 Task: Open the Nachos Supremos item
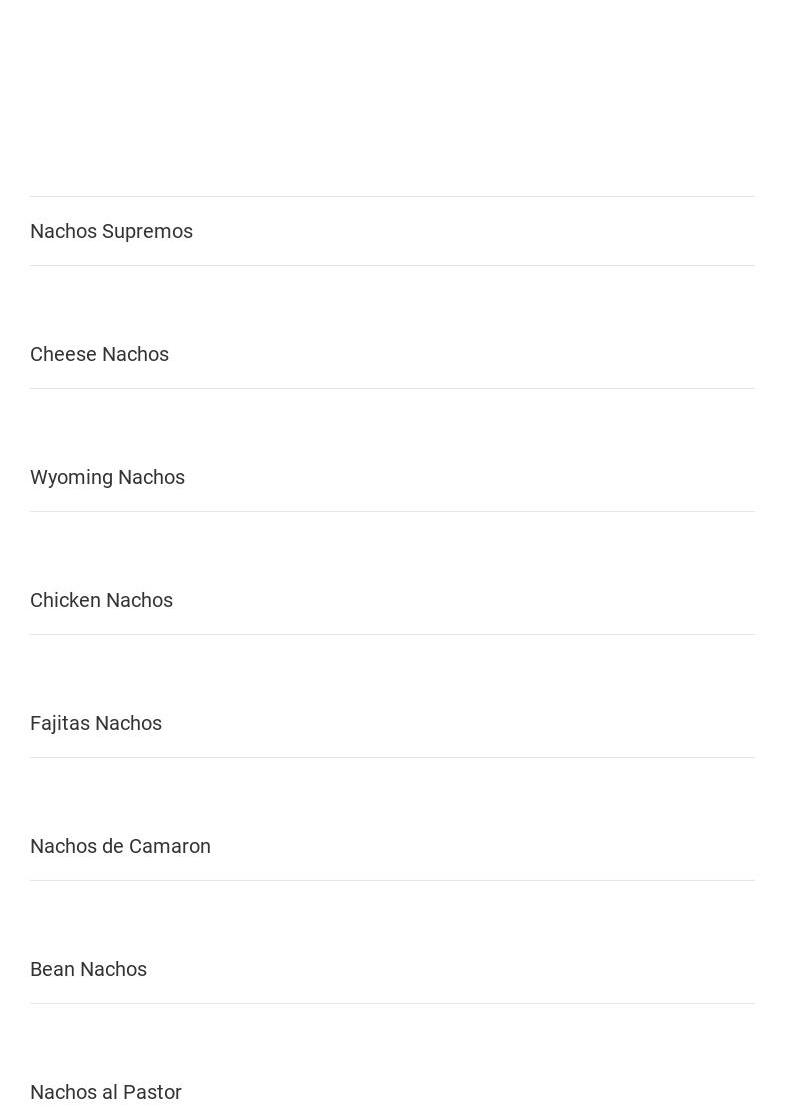coord(111,231)
